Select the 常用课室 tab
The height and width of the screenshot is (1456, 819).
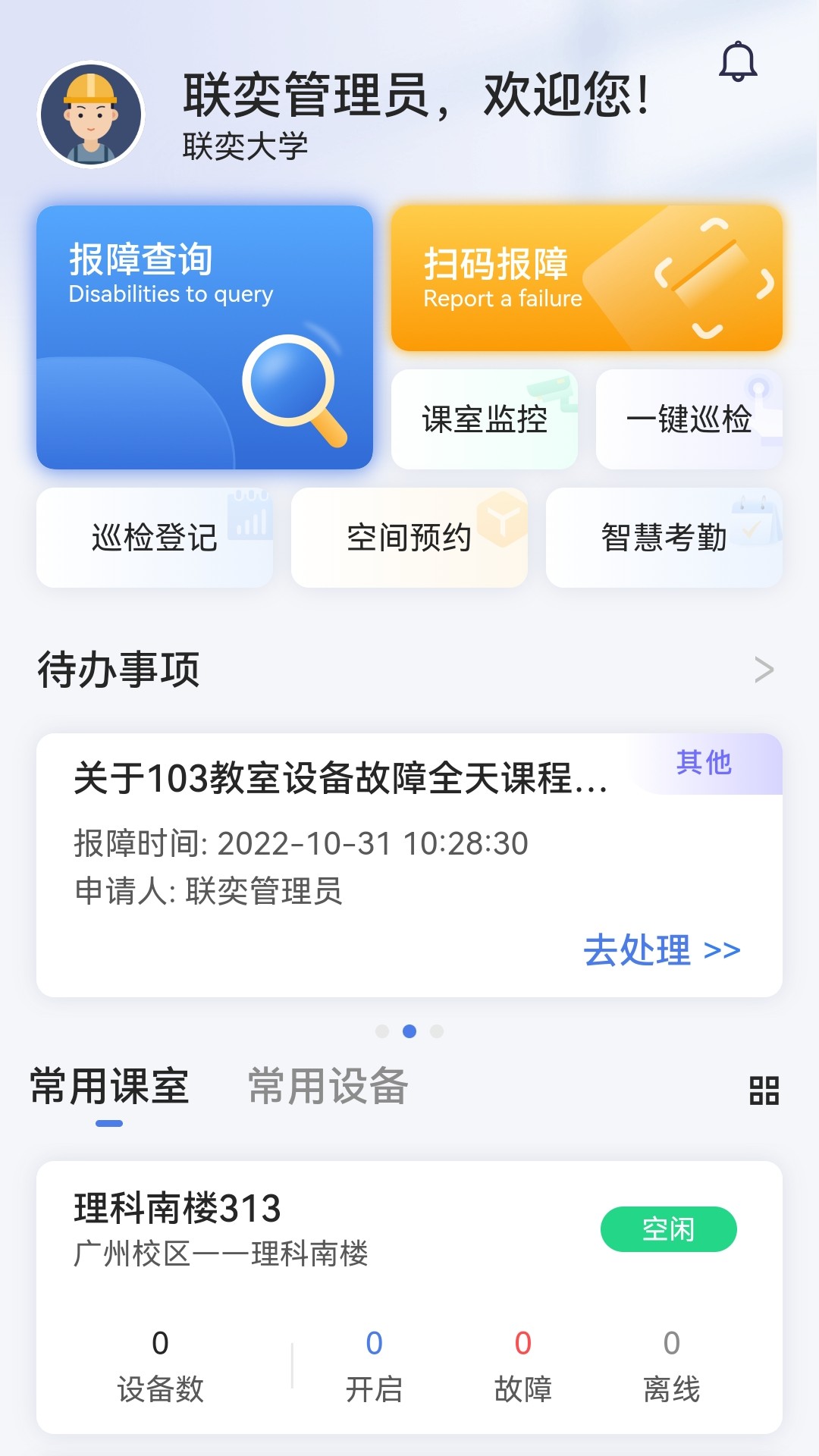(x=109, y=1086)
